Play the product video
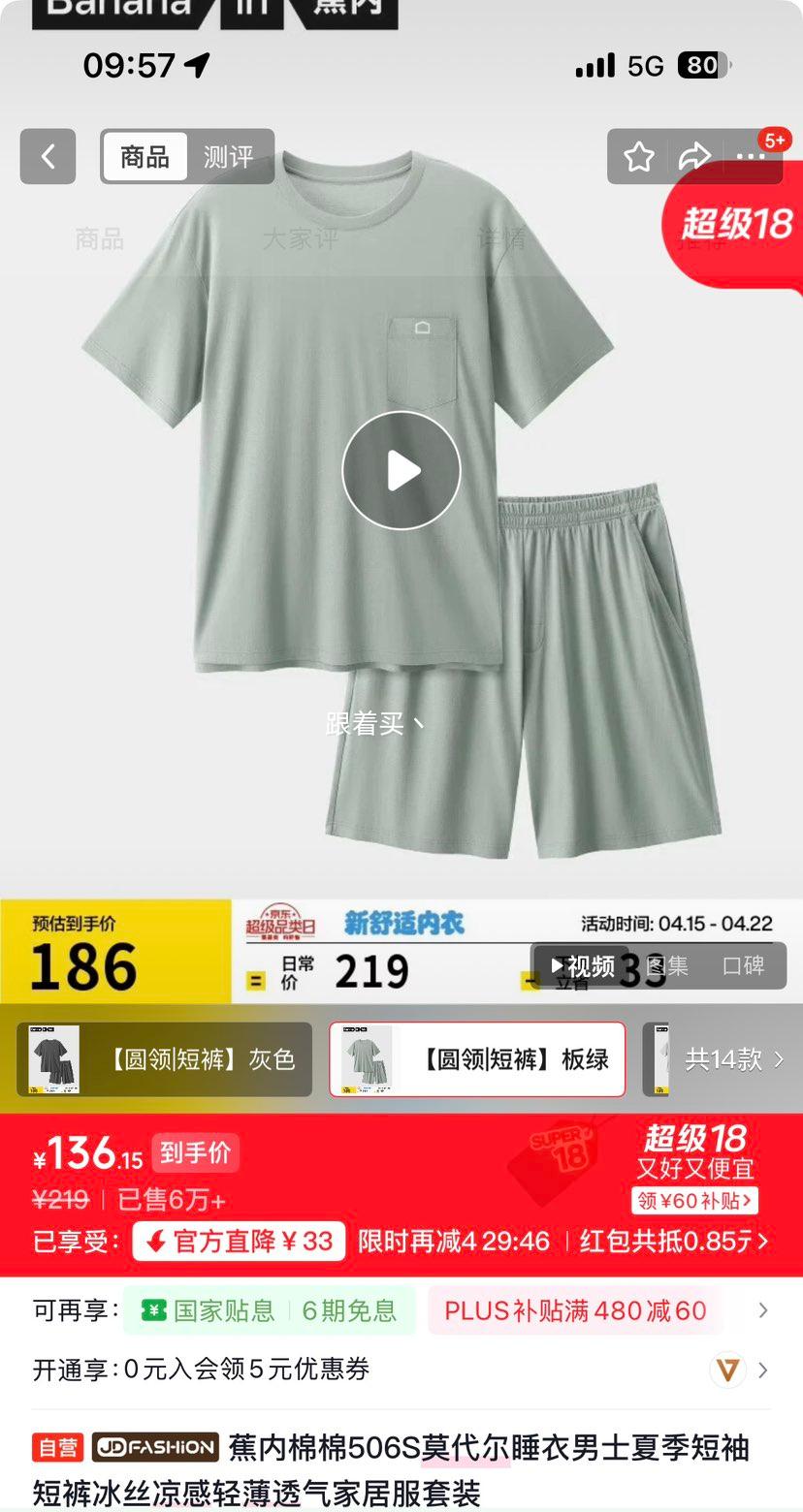Screen dimensions: 803x1512 [x=401, y=469]
